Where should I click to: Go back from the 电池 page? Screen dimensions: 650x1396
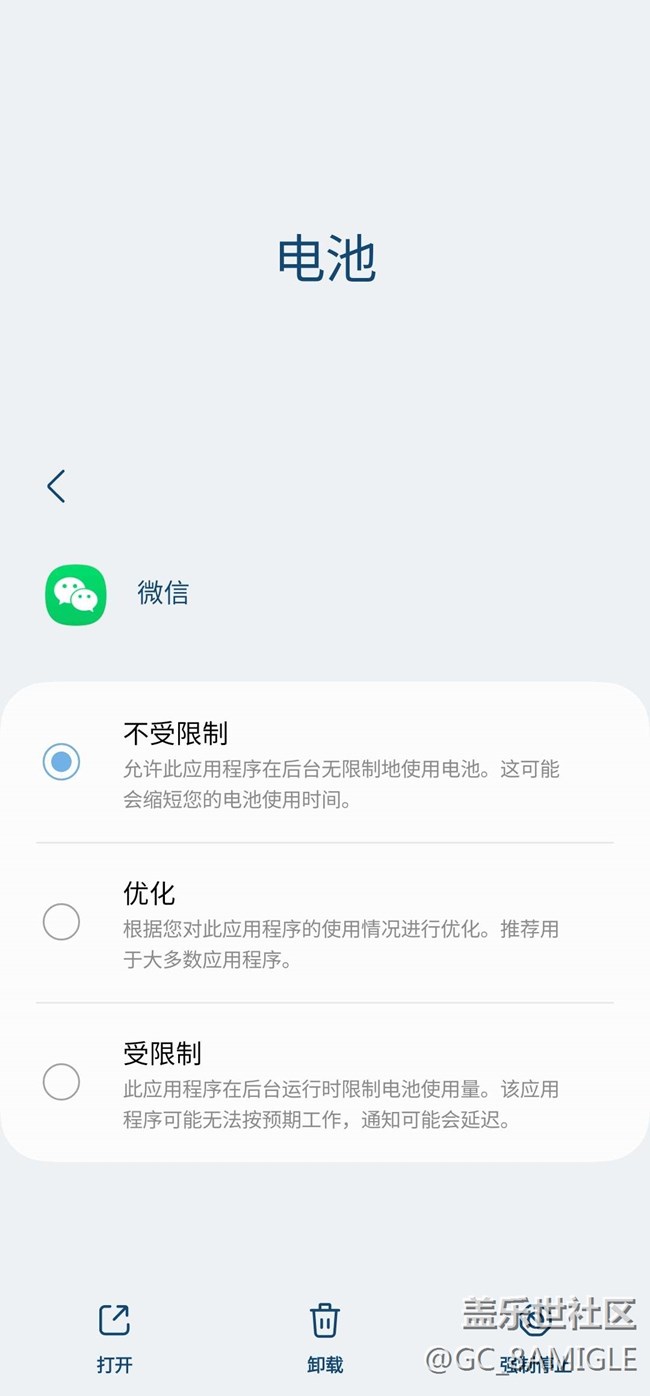(56, 486)
